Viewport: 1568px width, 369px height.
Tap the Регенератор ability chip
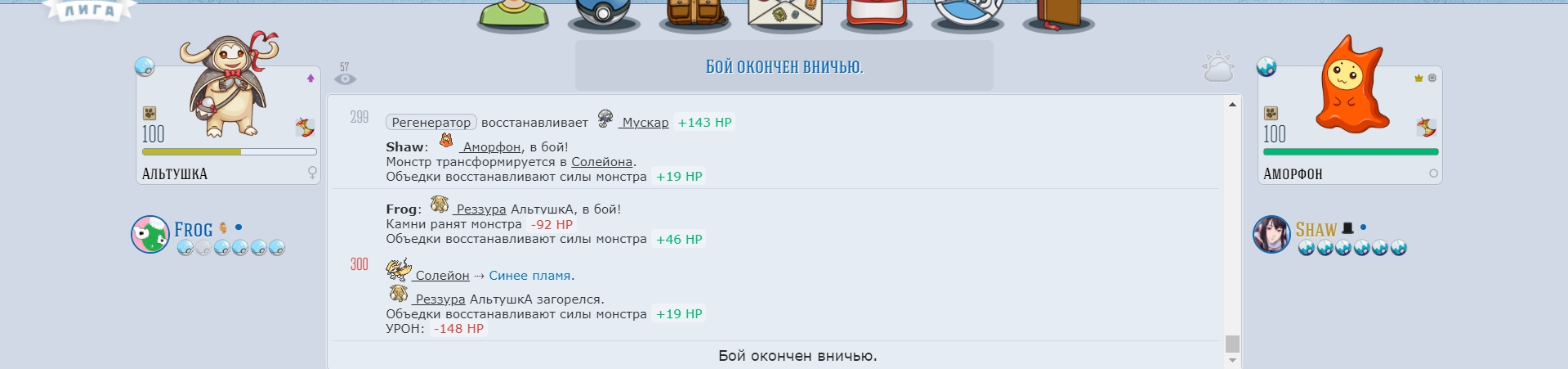(x=431, y=123)
